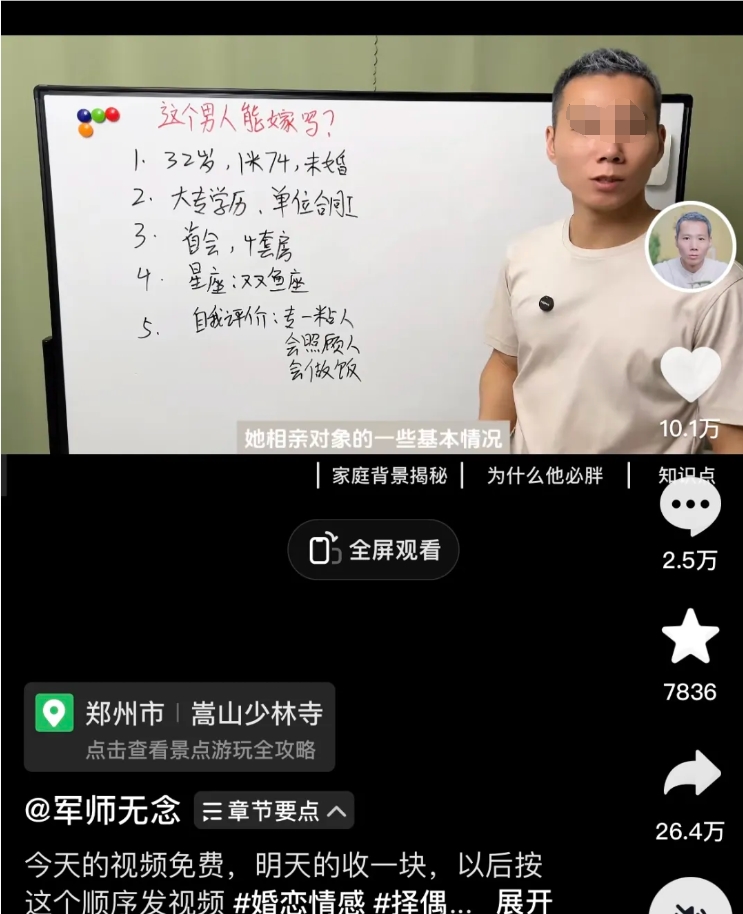
Task: Open the 郑州市 嵩山少林寺 location card
Action: click(x=179, y=727)
